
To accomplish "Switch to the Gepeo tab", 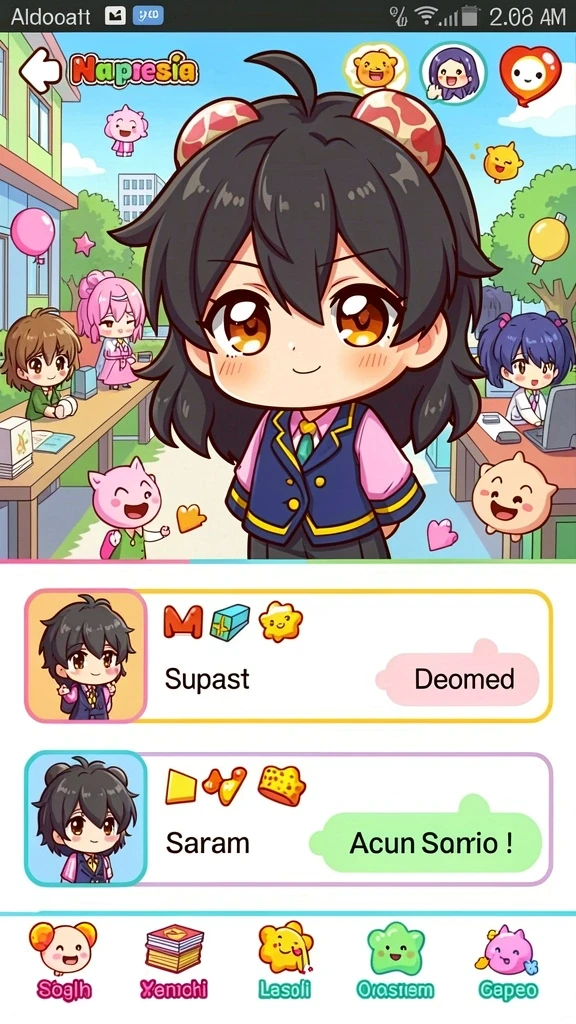I will 508,961.
